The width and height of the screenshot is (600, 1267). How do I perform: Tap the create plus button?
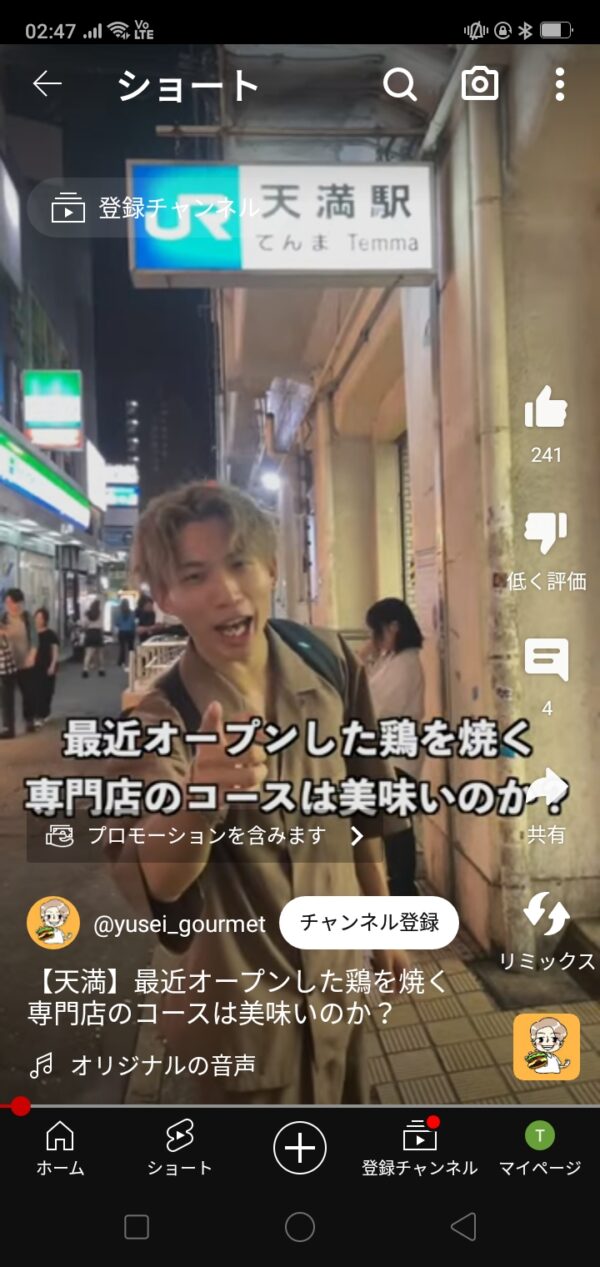(300, 1147)
